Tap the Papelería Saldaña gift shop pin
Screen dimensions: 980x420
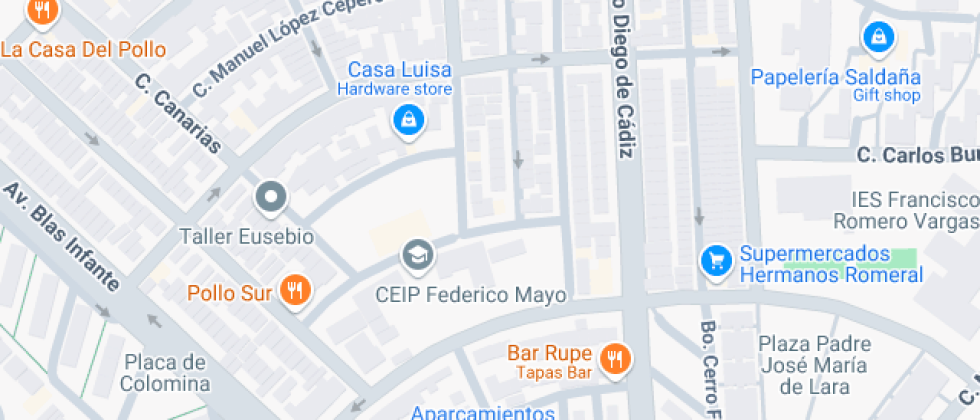879,38
